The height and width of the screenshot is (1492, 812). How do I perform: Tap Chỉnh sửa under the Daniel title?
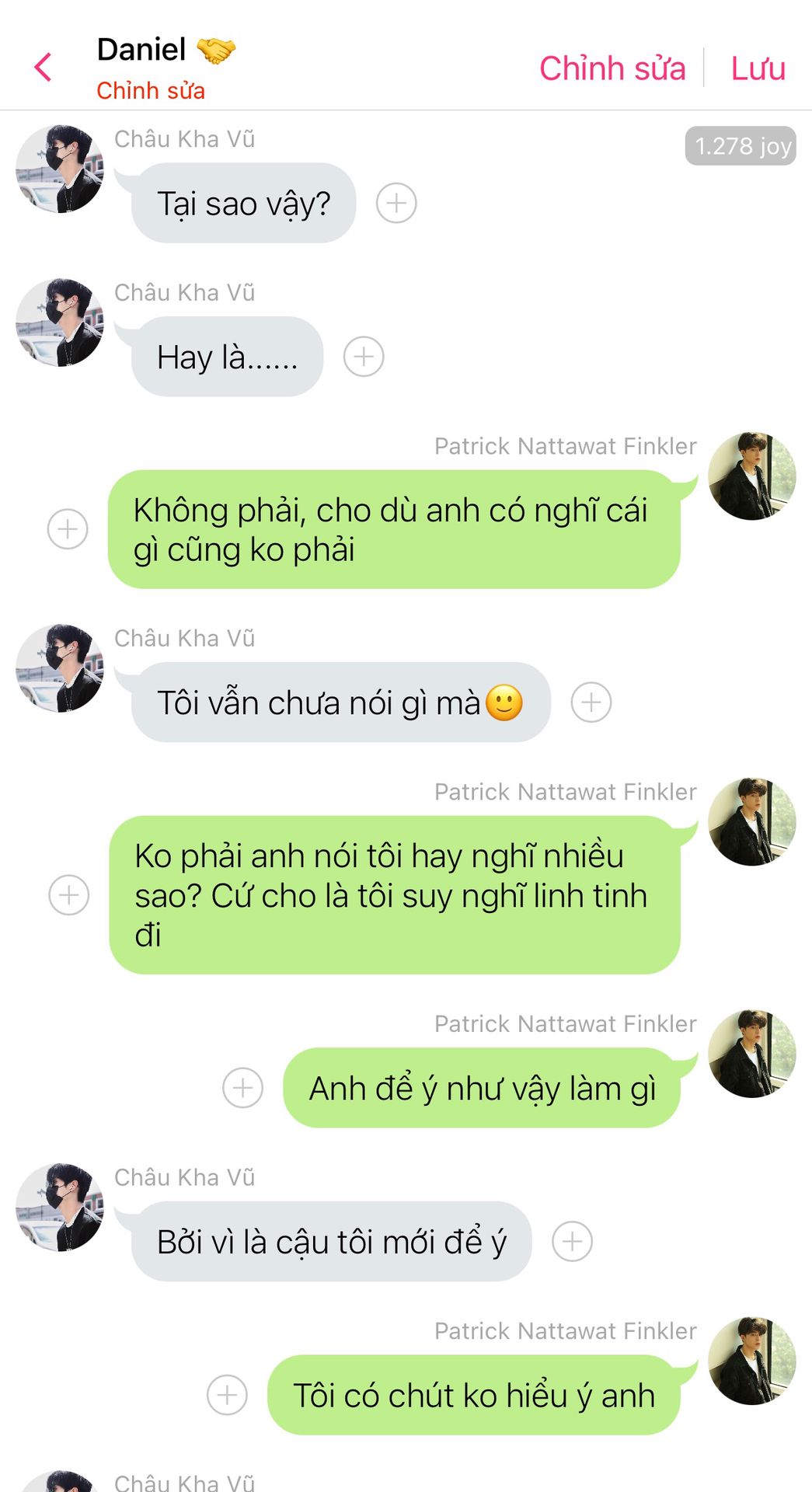(151, 91)
